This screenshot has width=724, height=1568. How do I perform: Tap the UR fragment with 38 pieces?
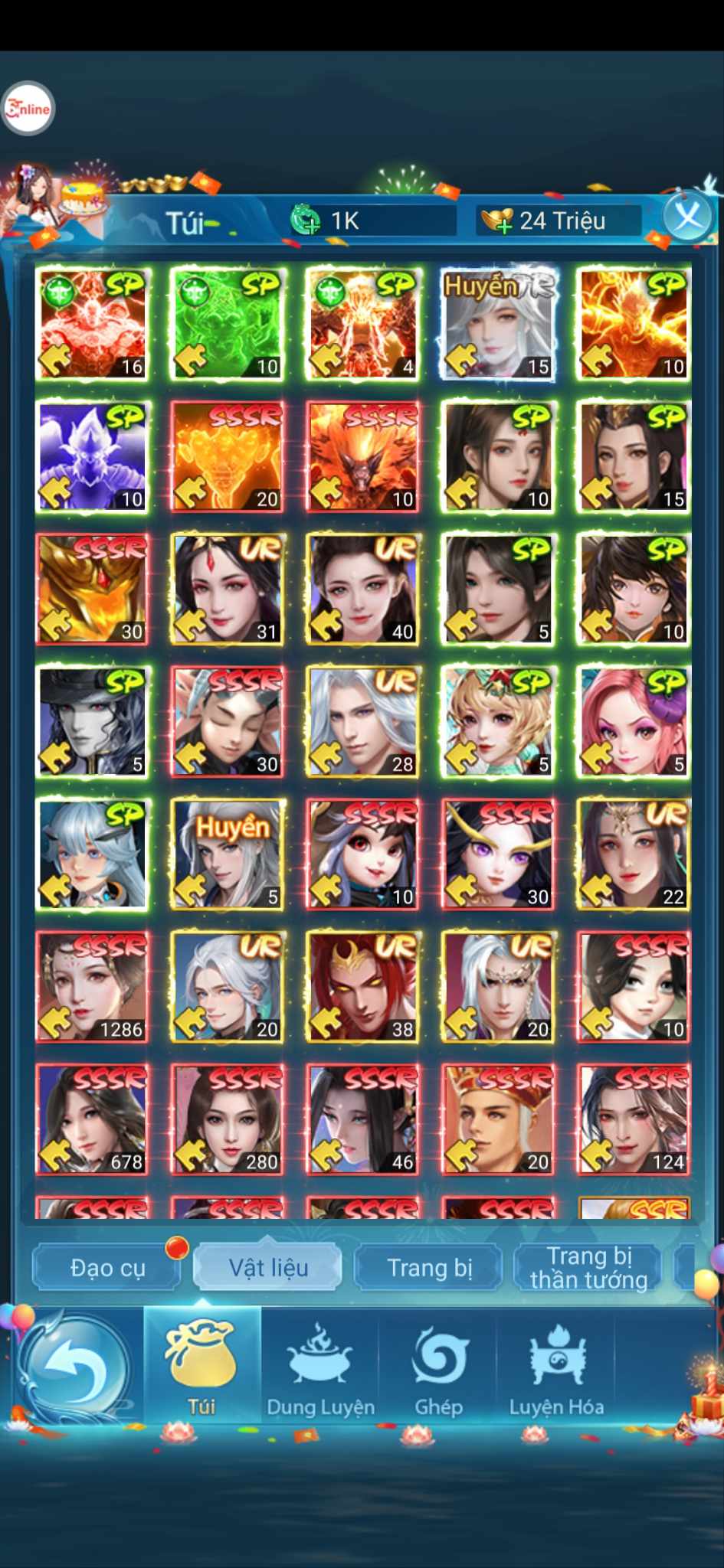pyautogui.click(x=363, y=987)
